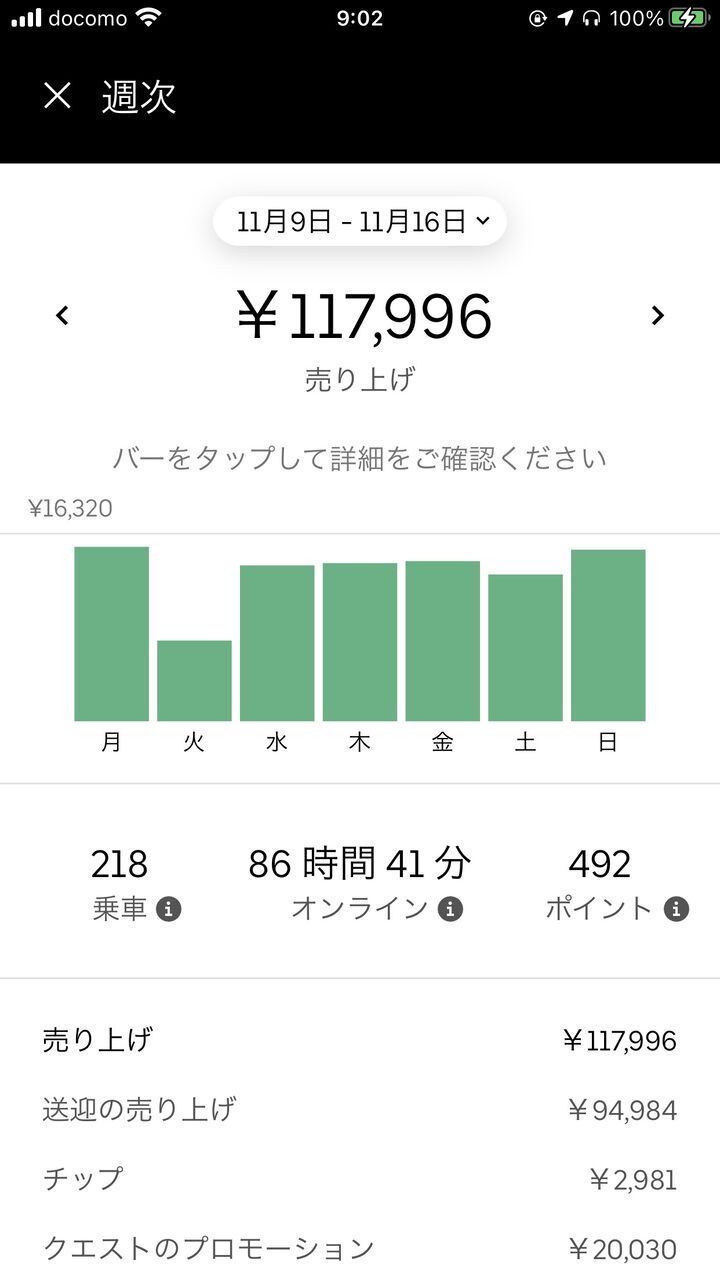Open the 11月9日 - 11月16日 date range dropdown
The image size is (720, 1280).
(360, 221)
